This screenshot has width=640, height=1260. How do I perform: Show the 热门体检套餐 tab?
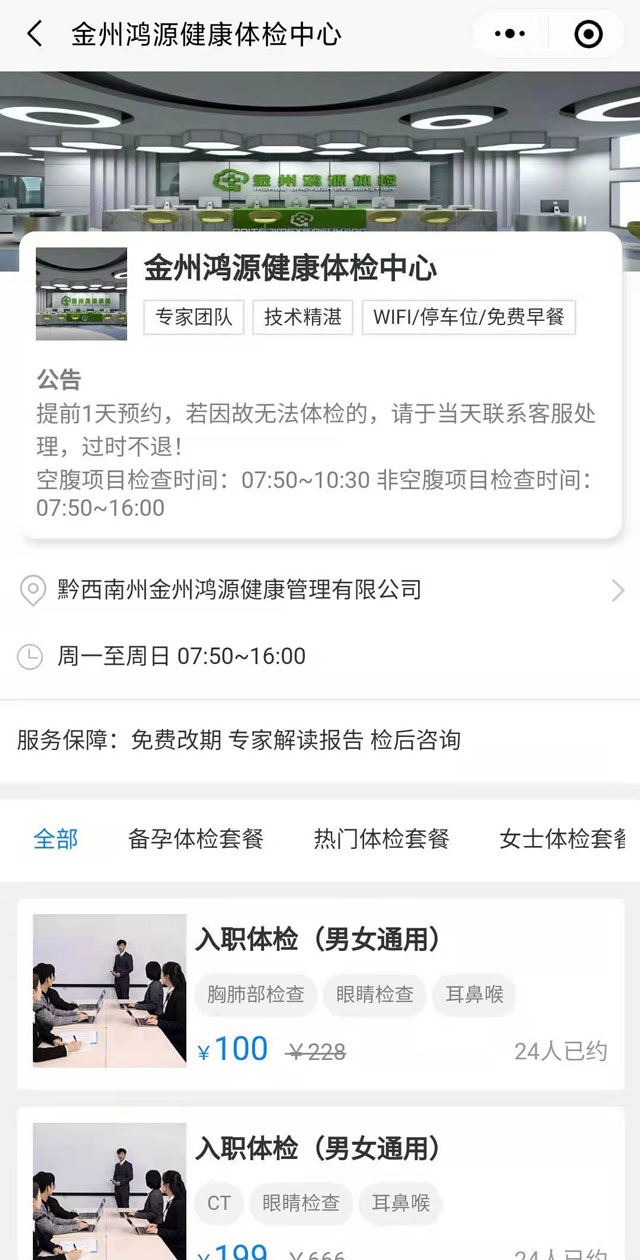click(x=381, y=839)
